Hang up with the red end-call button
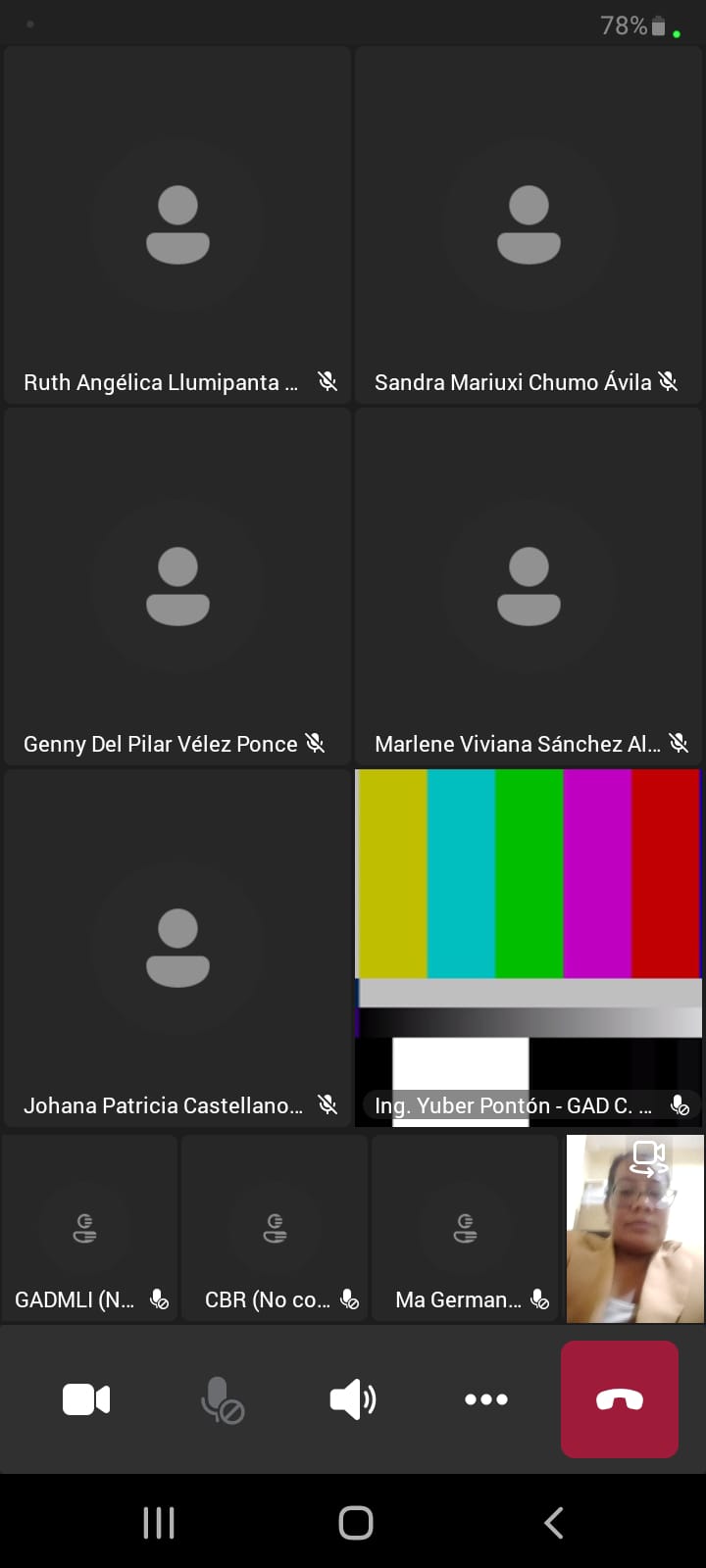 619,1399
